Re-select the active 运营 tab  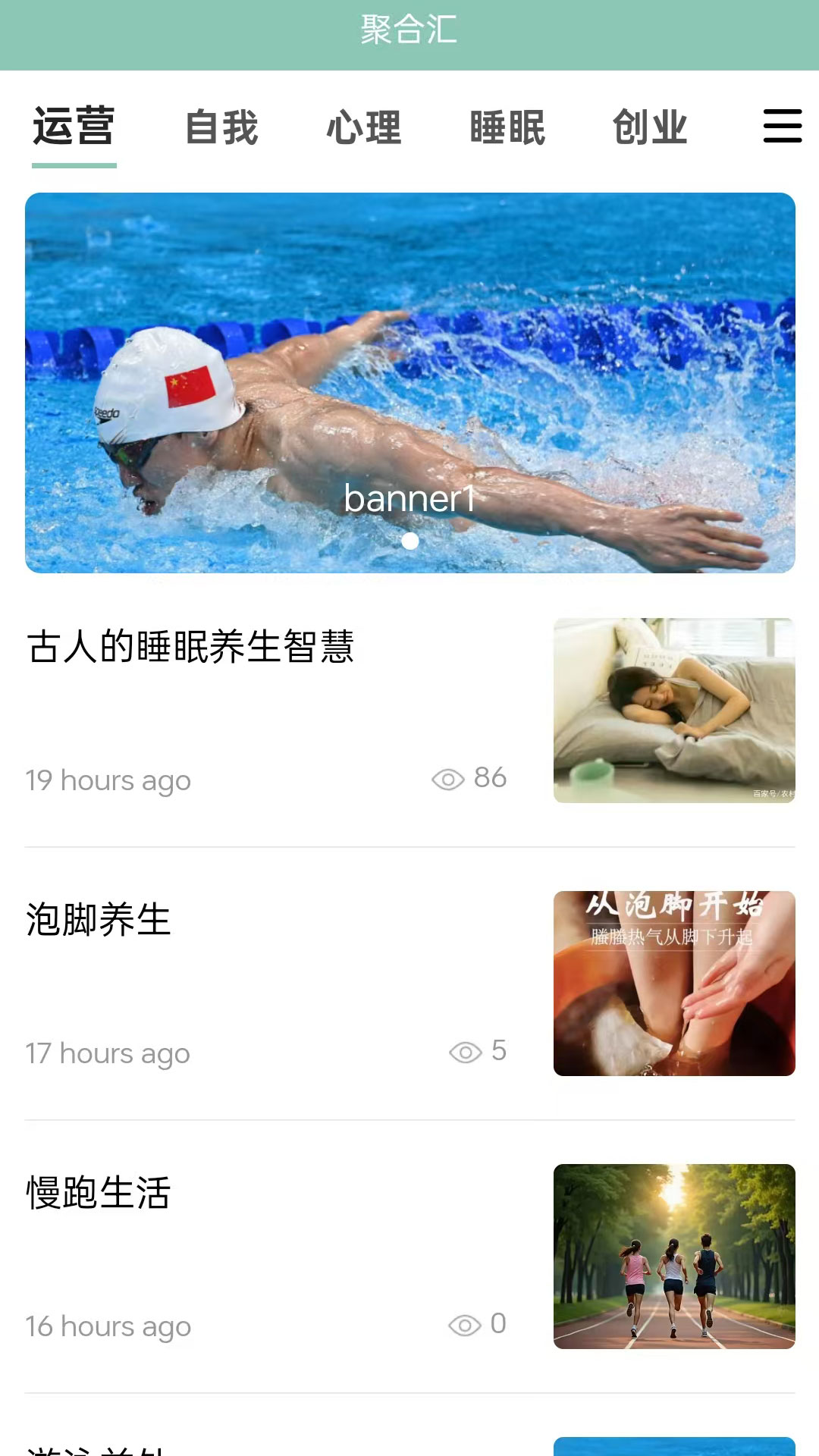(73, 127)
